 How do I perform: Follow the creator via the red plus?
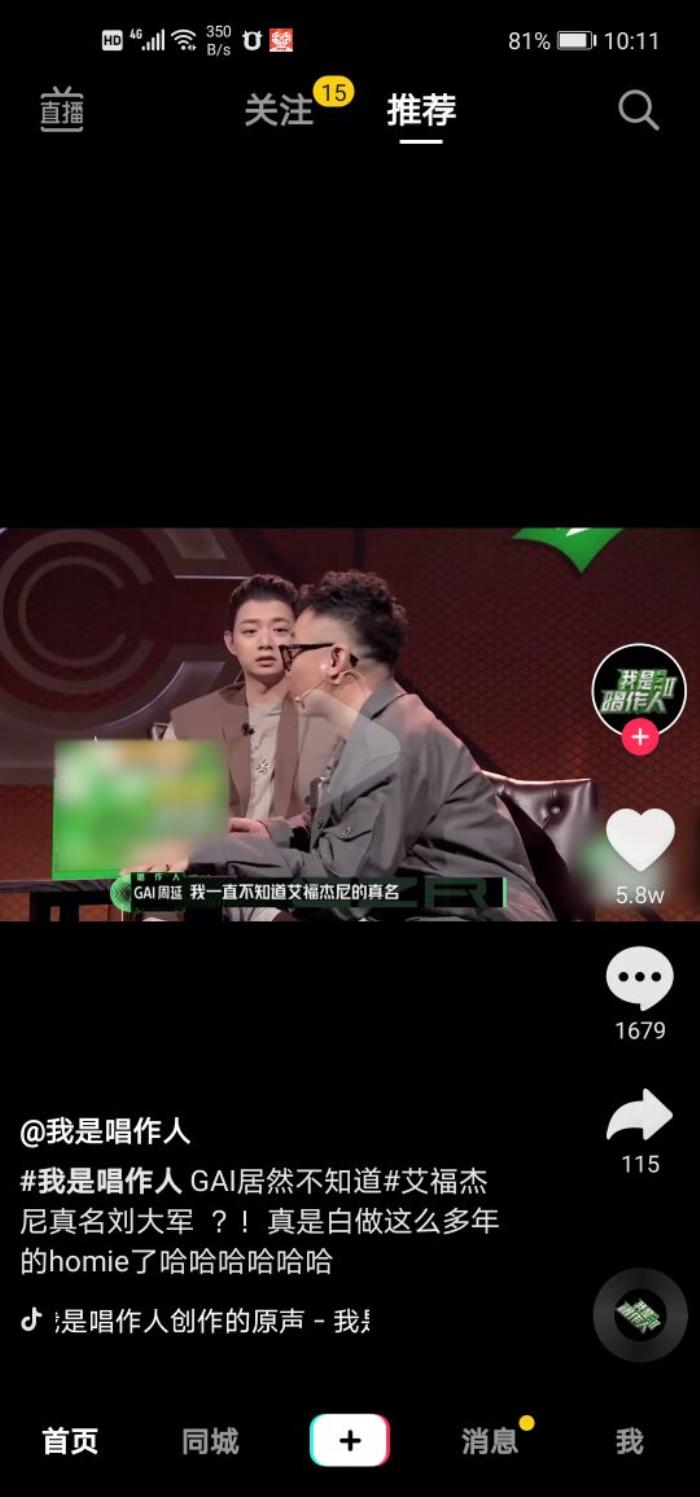click(639, 738)
